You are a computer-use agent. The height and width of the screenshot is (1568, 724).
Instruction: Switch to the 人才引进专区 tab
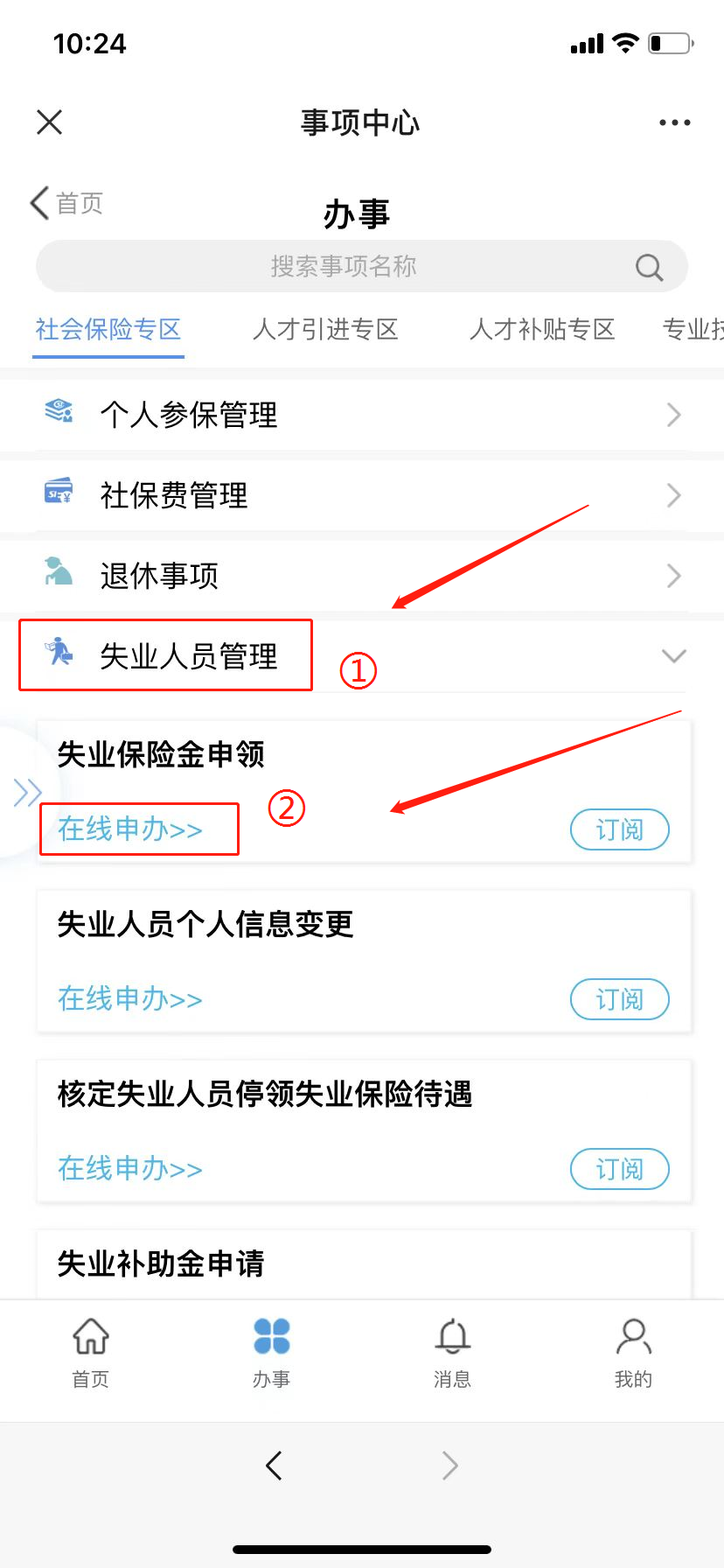coord(325,330)
